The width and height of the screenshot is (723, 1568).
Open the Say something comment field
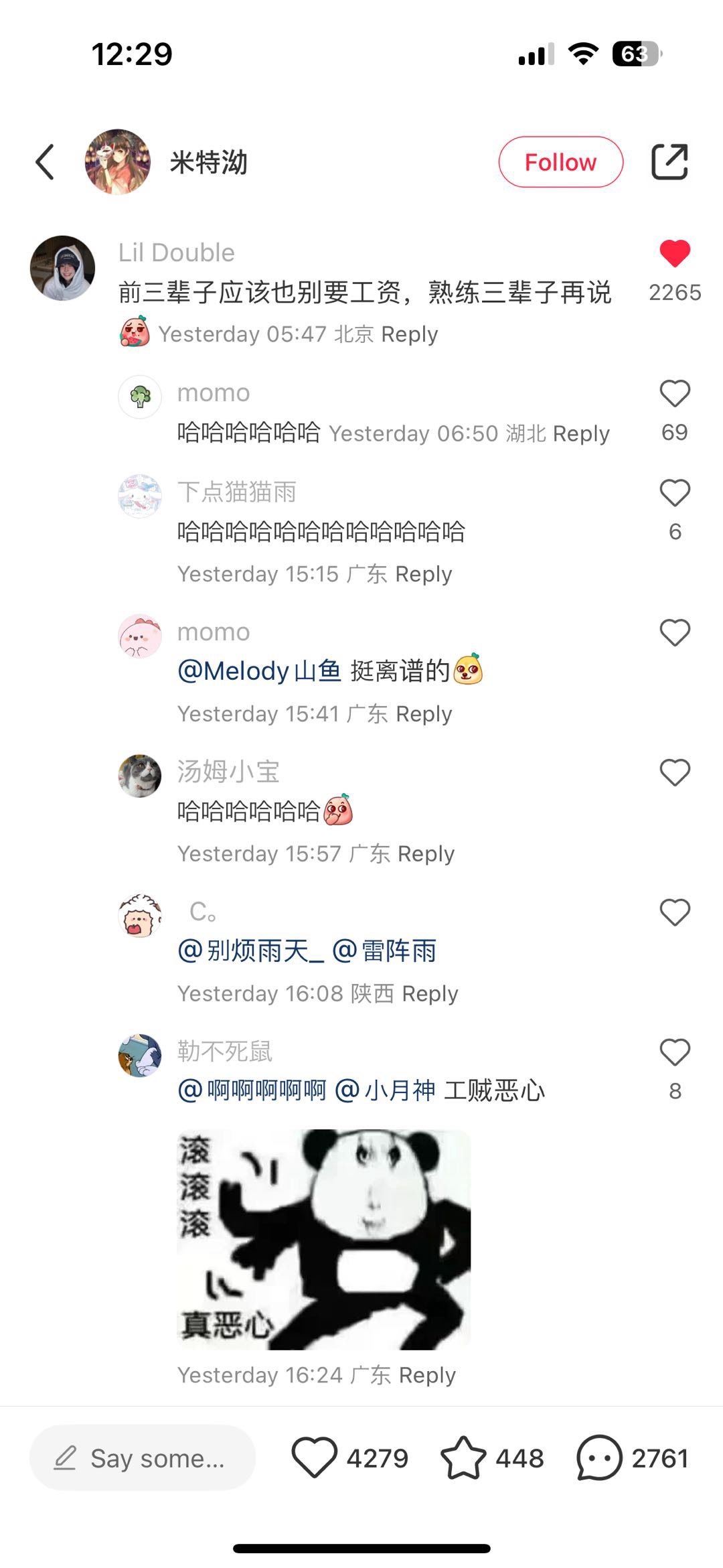pos(143,1458)
